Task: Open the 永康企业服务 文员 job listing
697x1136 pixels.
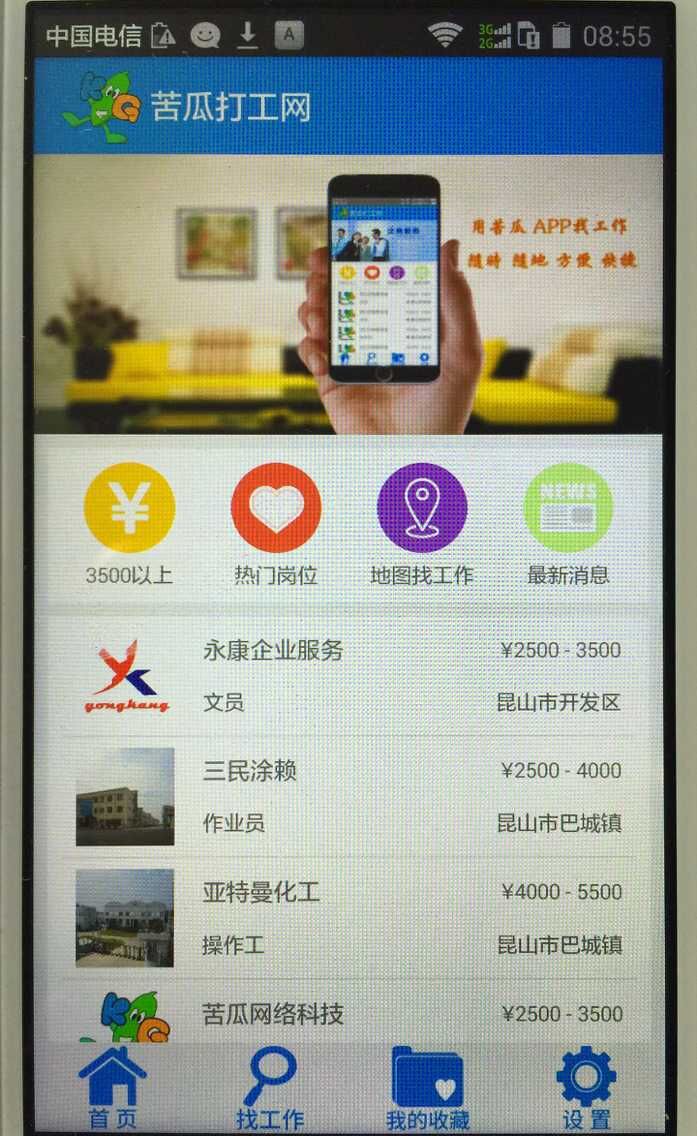Action: (x=348, y=676)
